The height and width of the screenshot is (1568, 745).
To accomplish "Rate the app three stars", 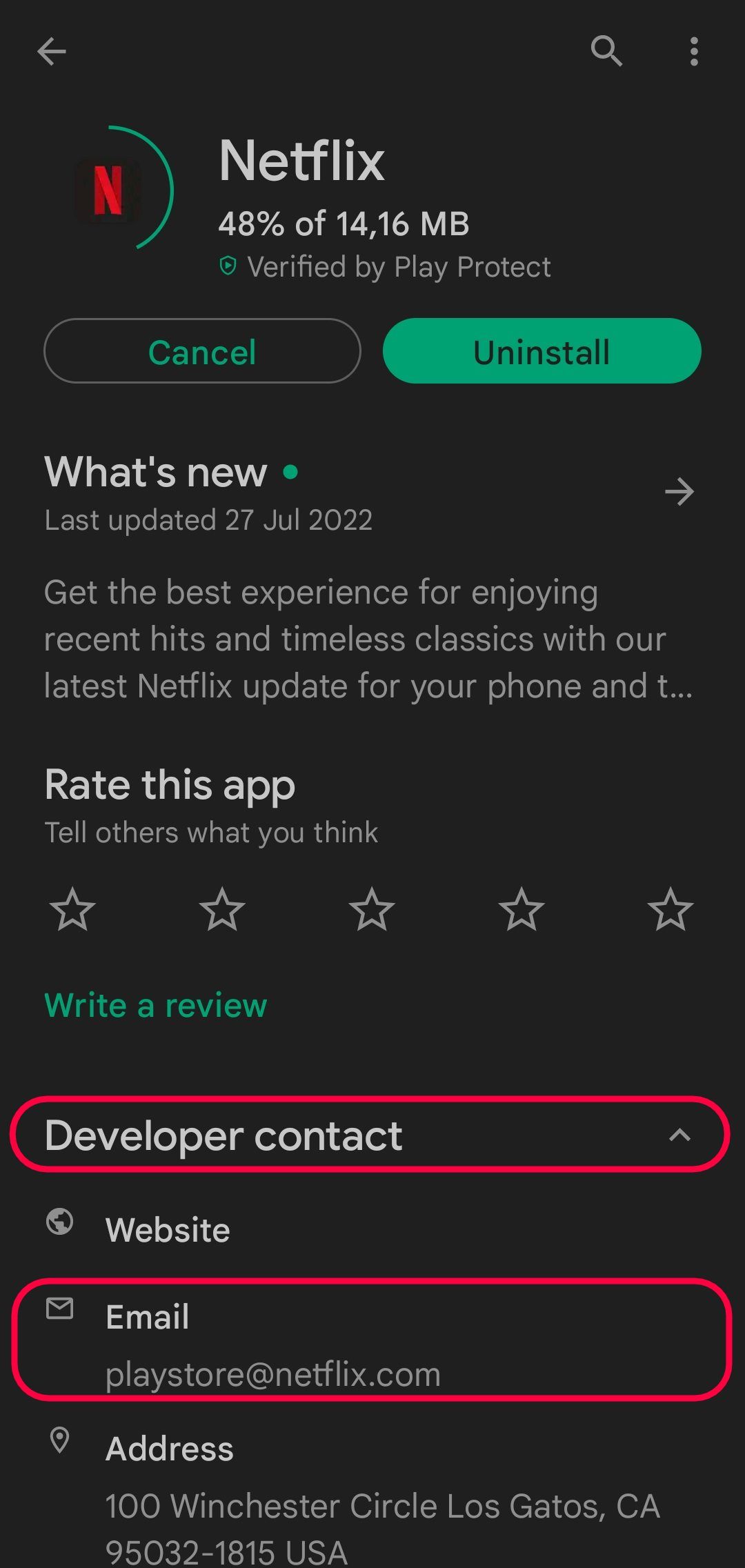I will click(x=372, y=909).
